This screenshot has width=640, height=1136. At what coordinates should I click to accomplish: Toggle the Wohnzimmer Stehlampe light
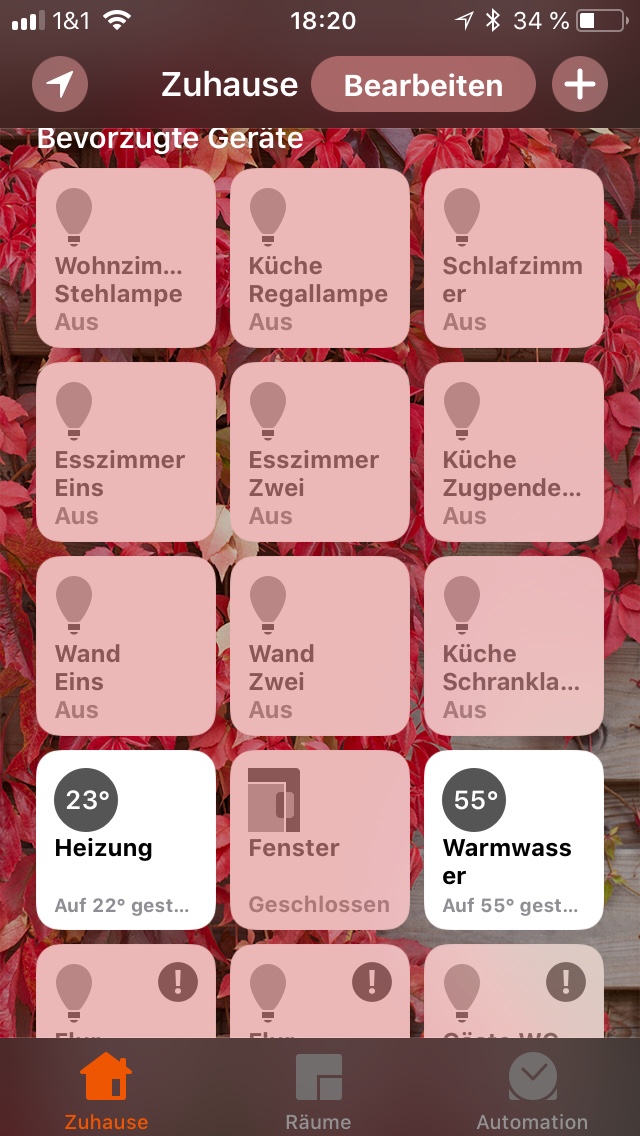coord(126,258)
